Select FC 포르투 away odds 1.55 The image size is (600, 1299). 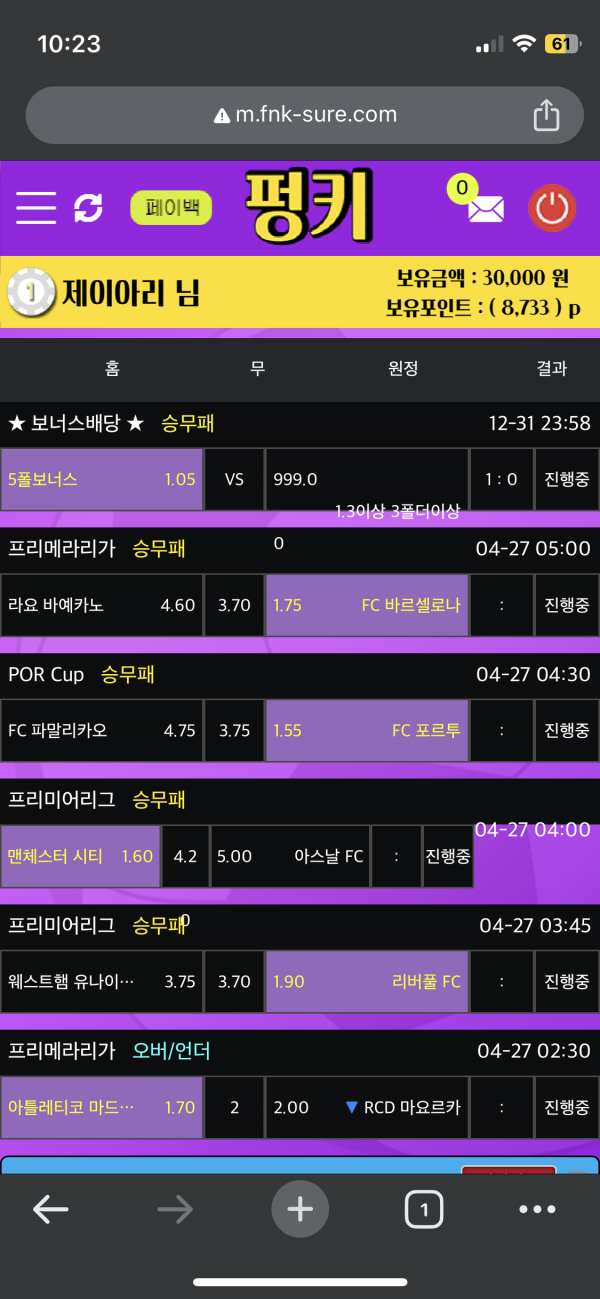(x=366, y=730)
